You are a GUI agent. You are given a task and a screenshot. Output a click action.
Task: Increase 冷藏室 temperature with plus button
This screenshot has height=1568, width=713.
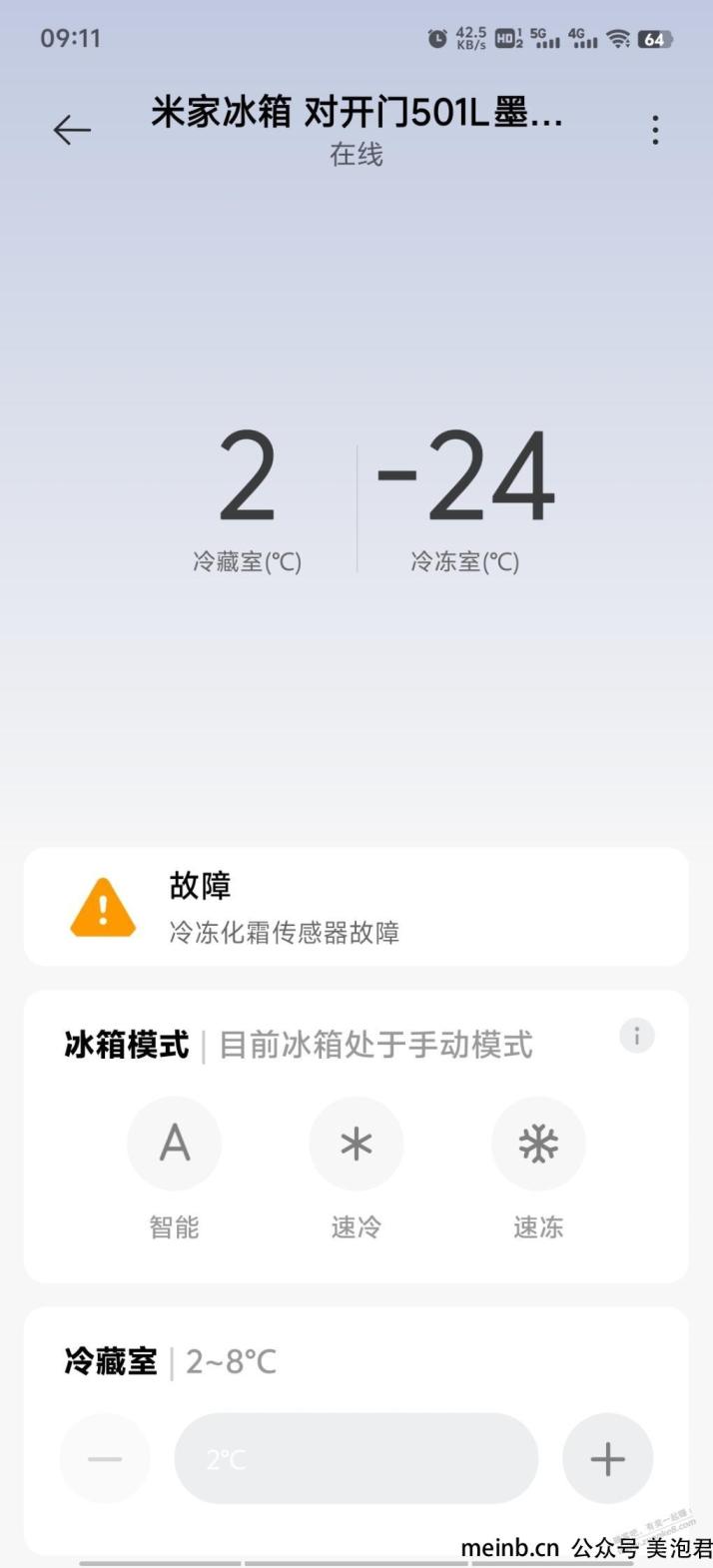click(607, 1459)
